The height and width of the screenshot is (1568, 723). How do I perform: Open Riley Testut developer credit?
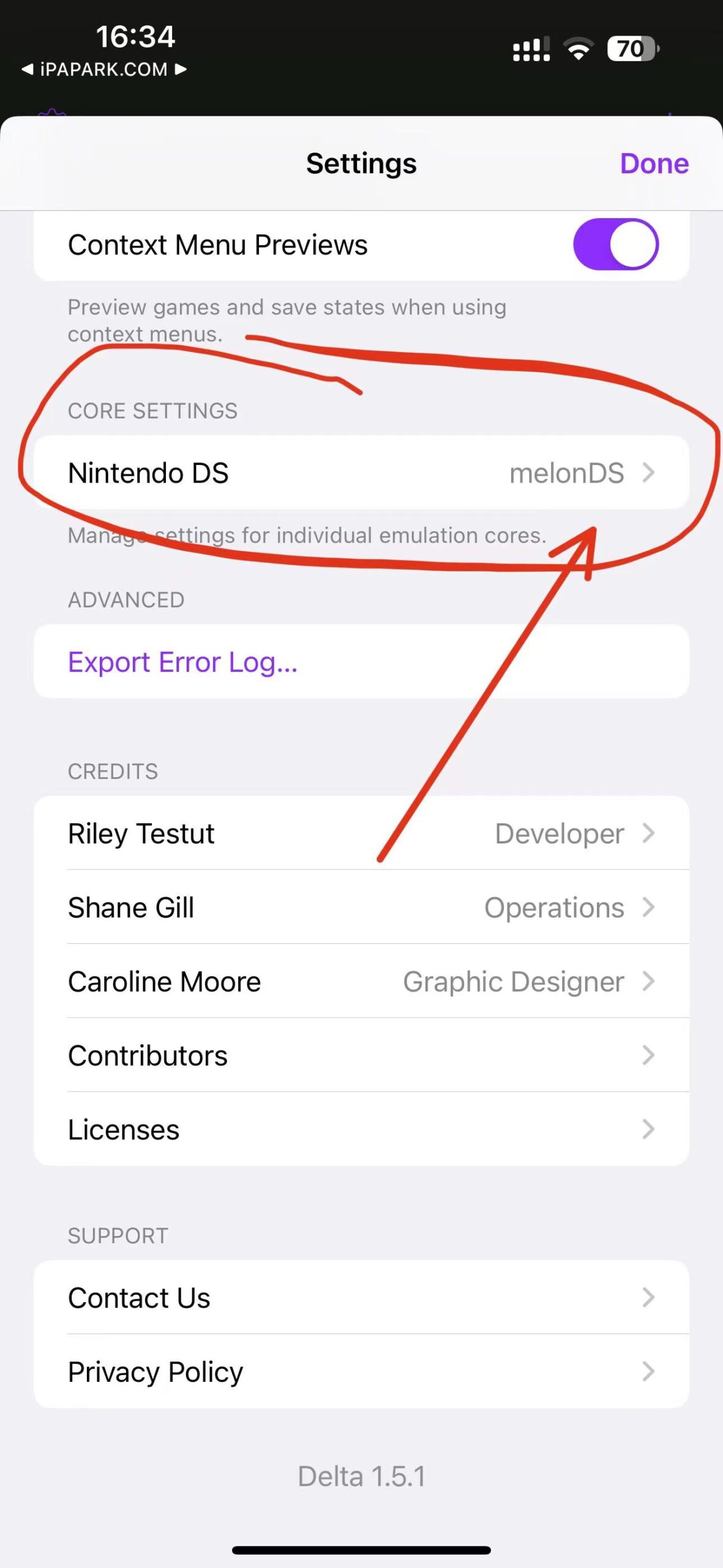click(361, 834)
